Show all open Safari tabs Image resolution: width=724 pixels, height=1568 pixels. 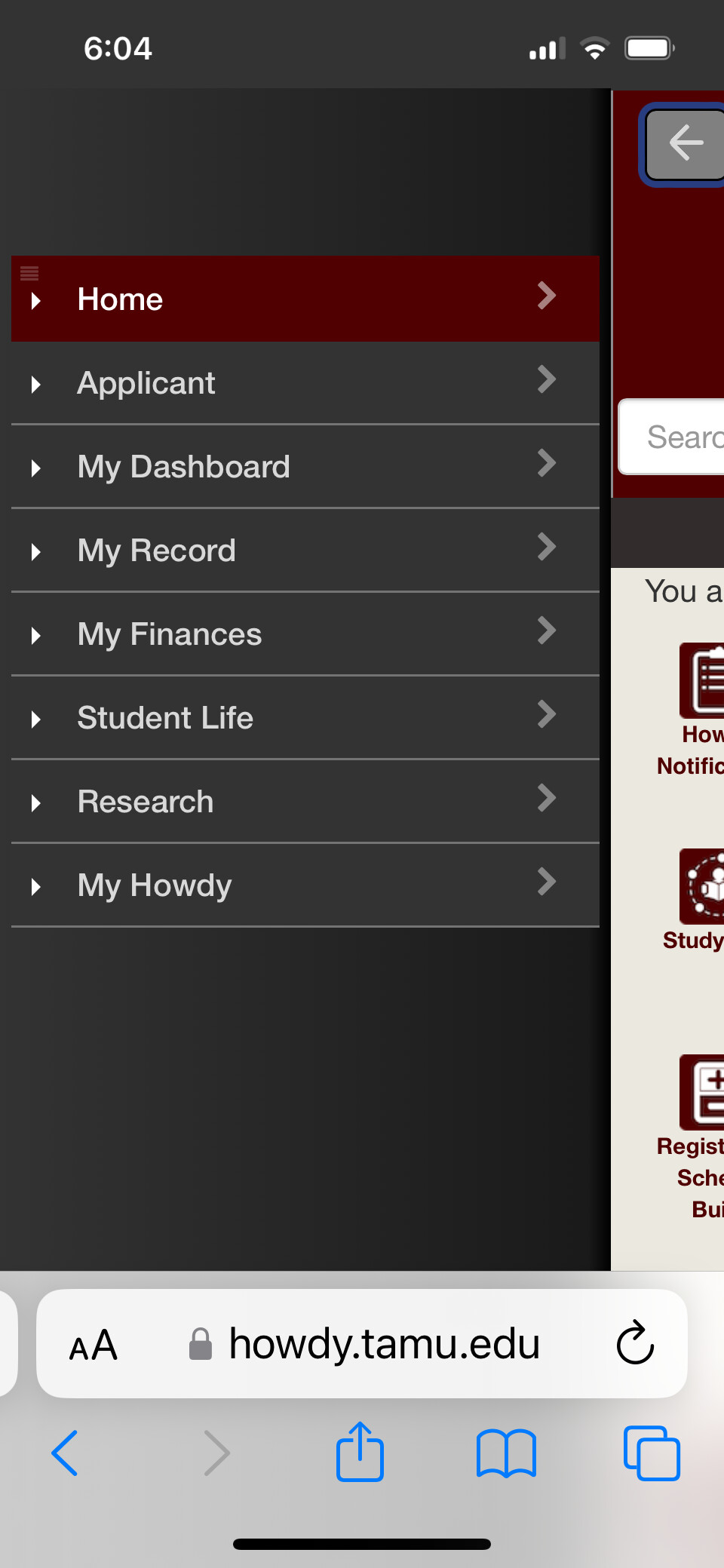652,1453
